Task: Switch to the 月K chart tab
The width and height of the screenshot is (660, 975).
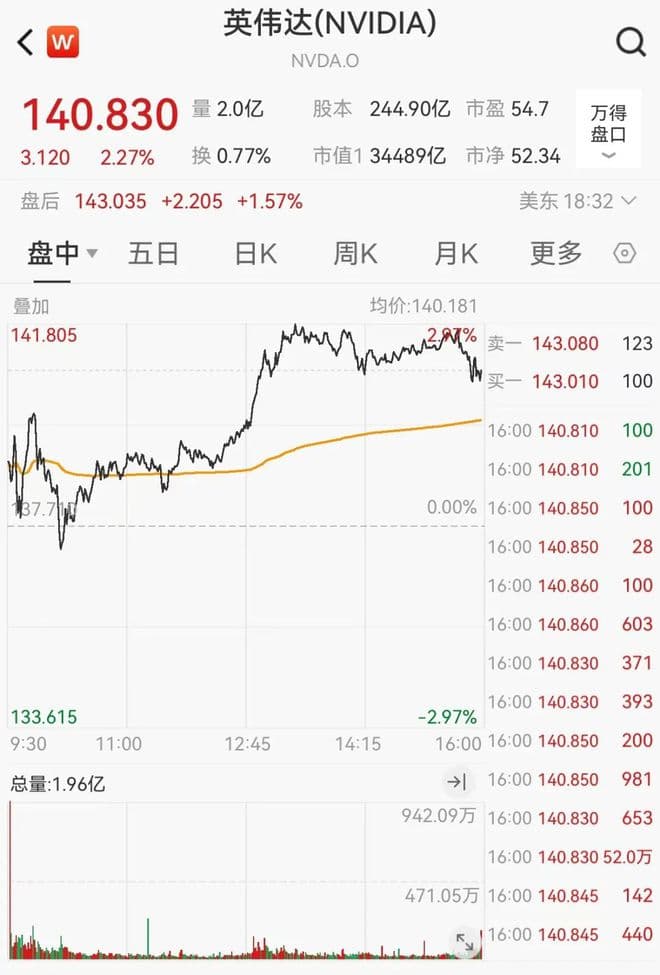Action: coord(455,254)
